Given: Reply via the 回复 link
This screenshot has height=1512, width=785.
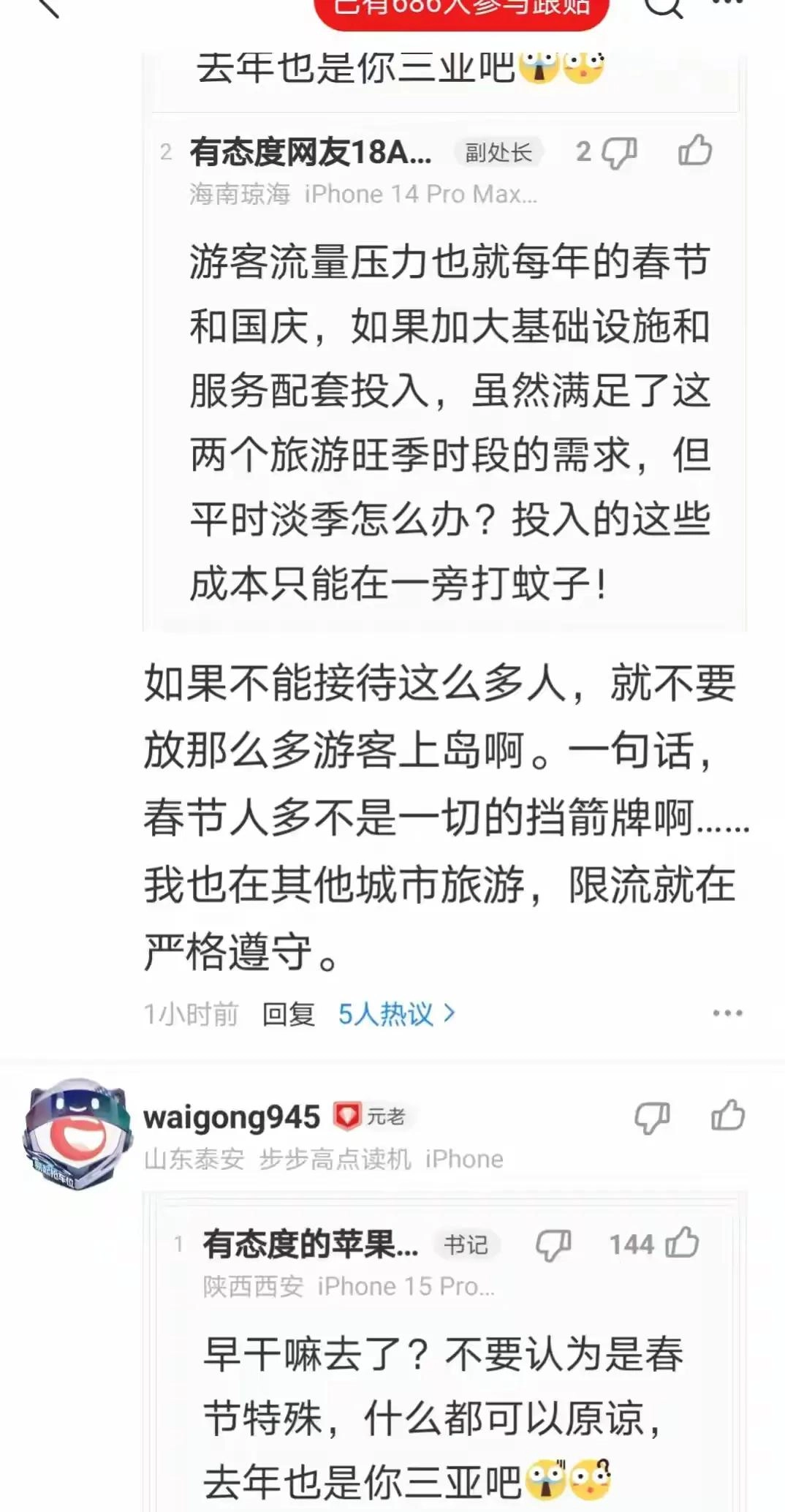Looking at the screenshot, I should (x=288, y=1014).
